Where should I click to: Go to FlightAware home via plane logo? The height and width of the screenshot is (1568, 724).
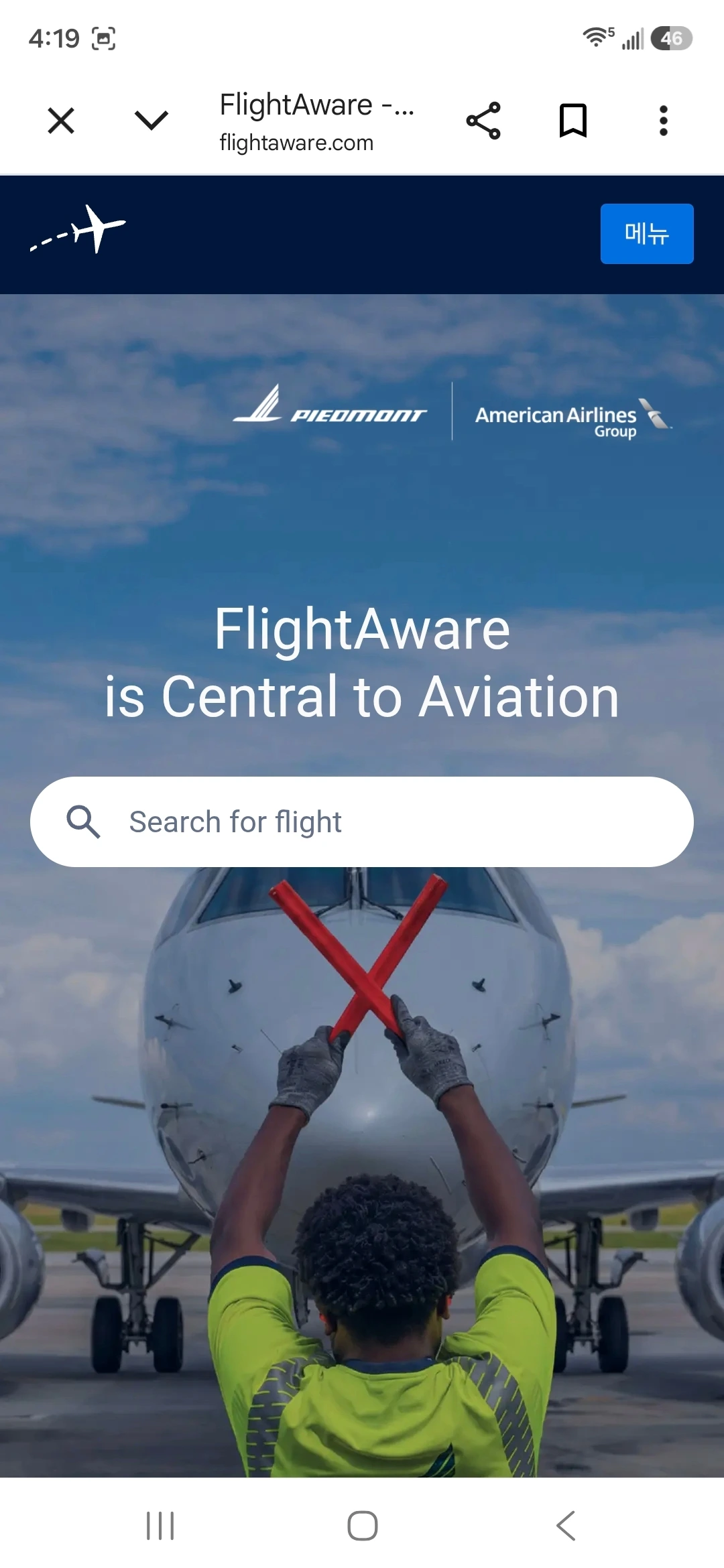[78, 230]
